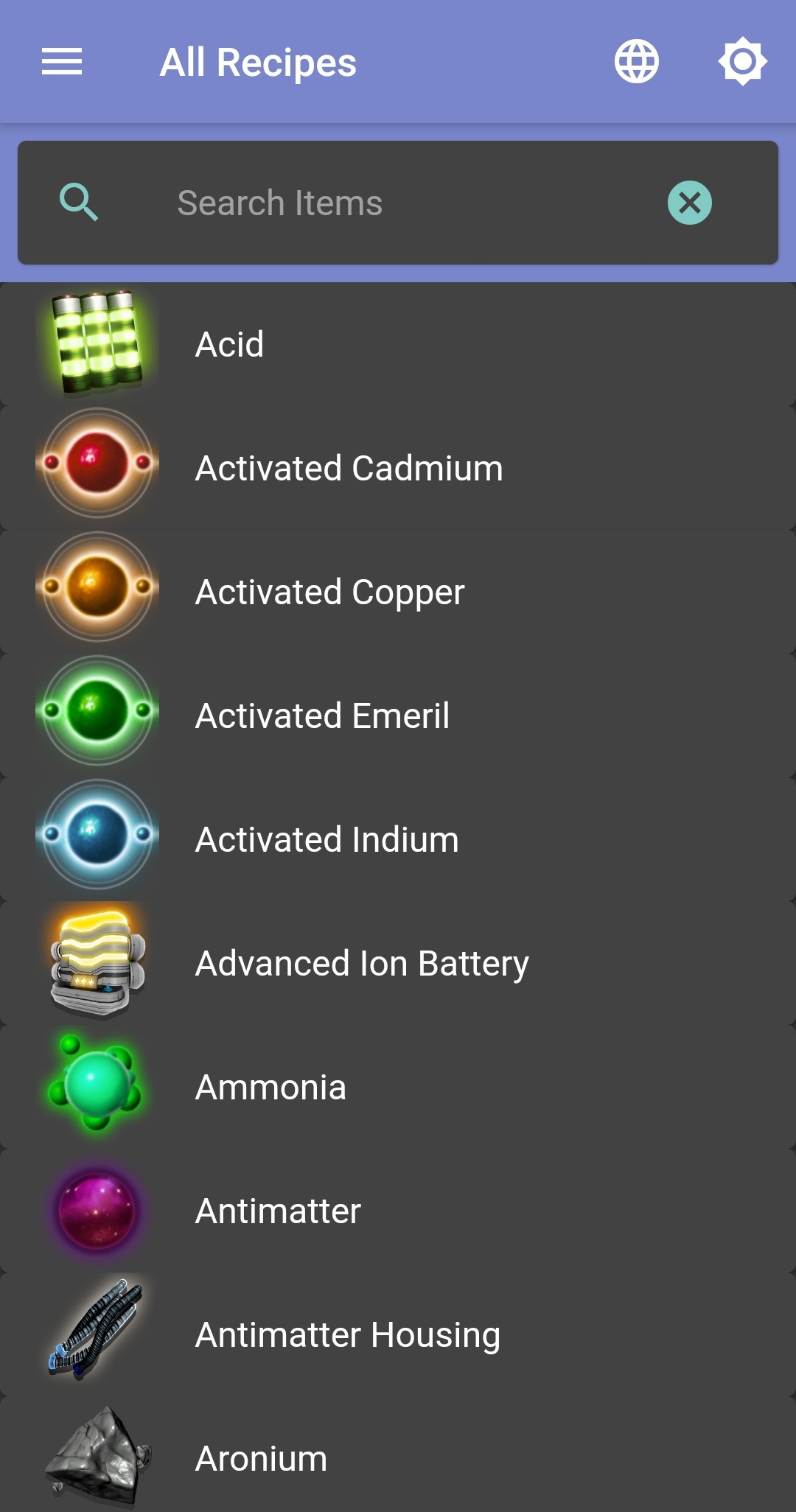This screenshot has width=796, height=1512.
Task: Open the language globe icon
Action: tap(636, 61)
